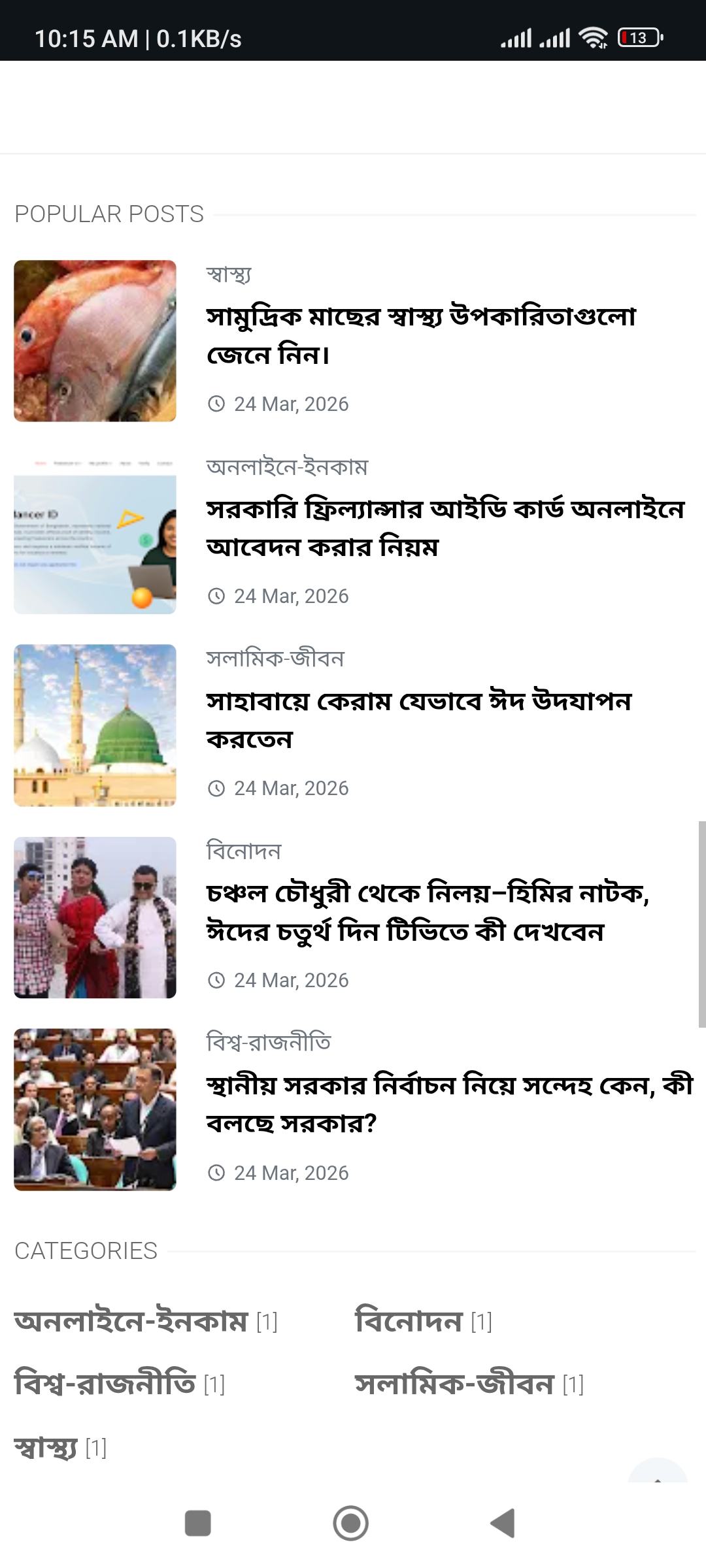Image resolution: width=706 pixels, height=1568 pixels.
Task: Select স্বাস্থ্য in Categories list
Action: (46, 1448)
